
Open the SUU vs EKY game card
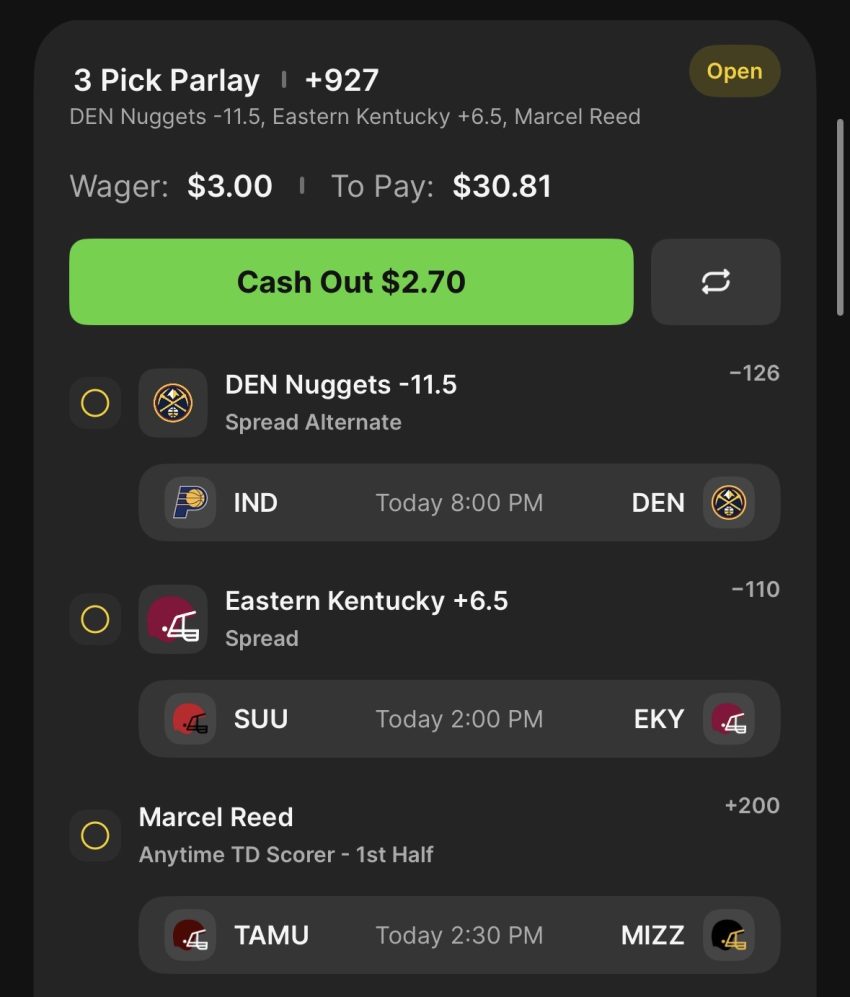[459, 719]
